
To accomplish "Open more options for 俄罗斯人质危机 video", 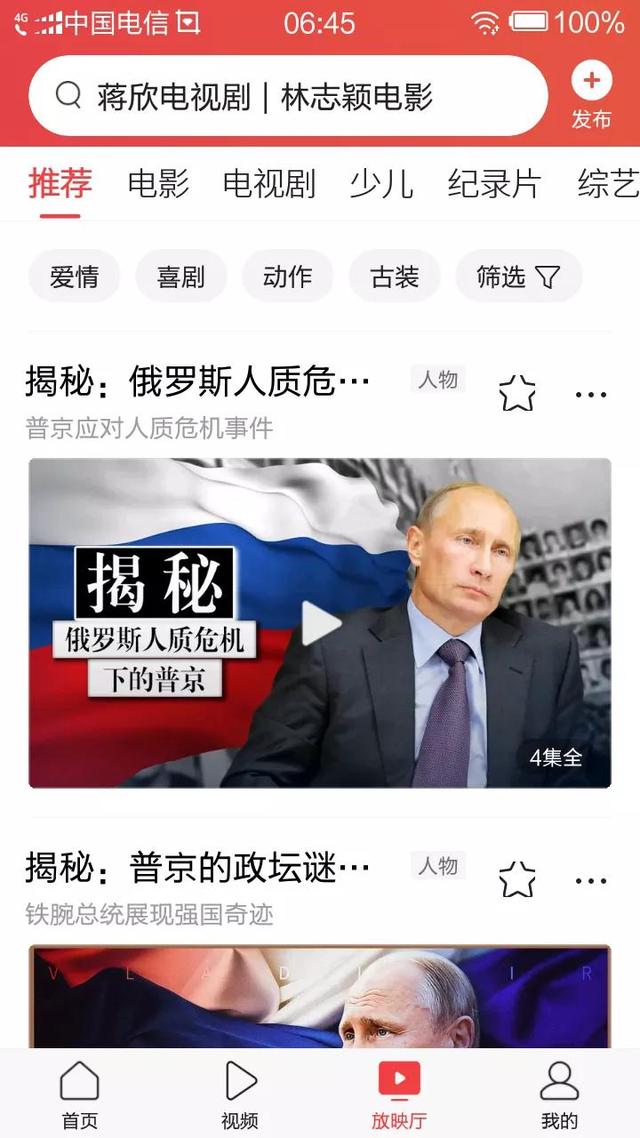I will [591, 395].
